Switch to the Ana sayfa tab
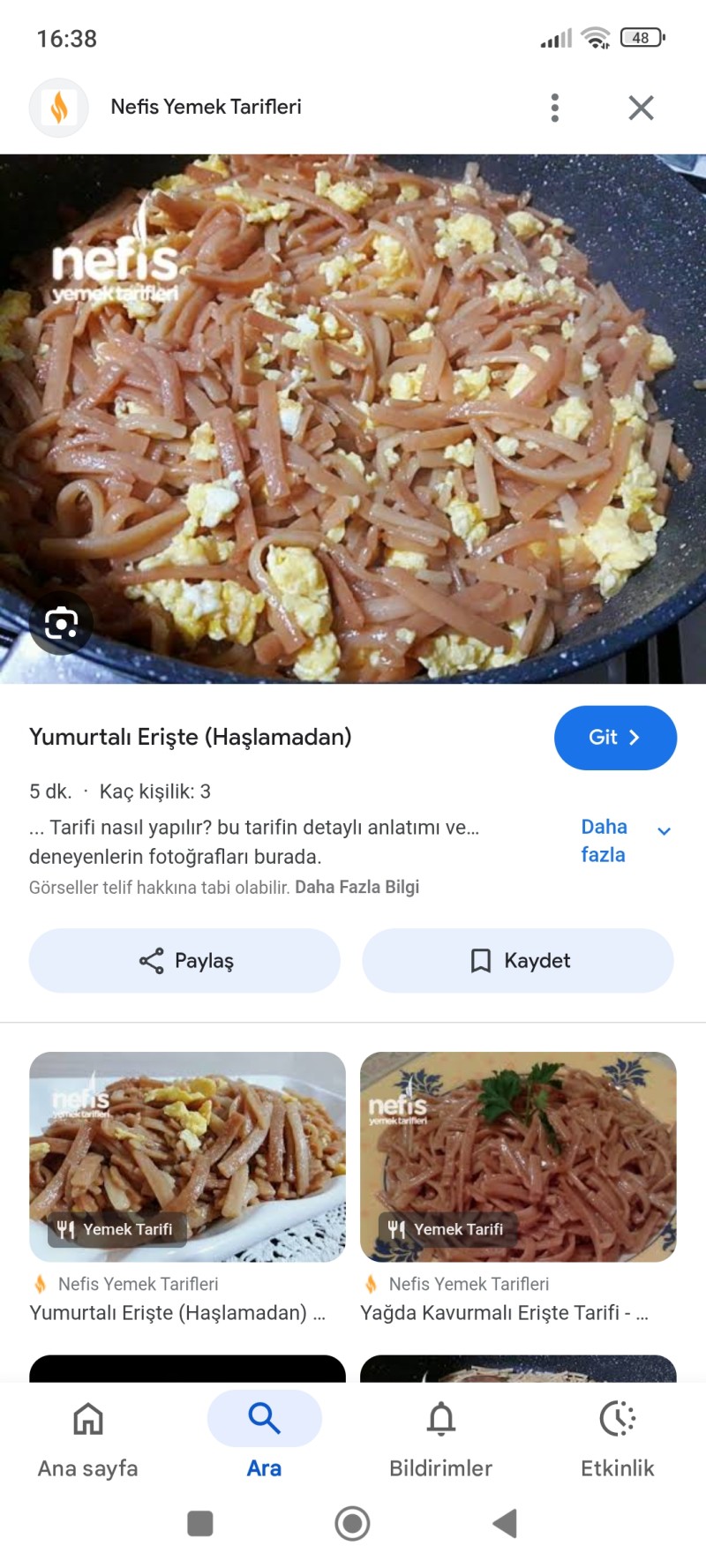This screenshot has height=1568, width=706. click(87, 1437)
